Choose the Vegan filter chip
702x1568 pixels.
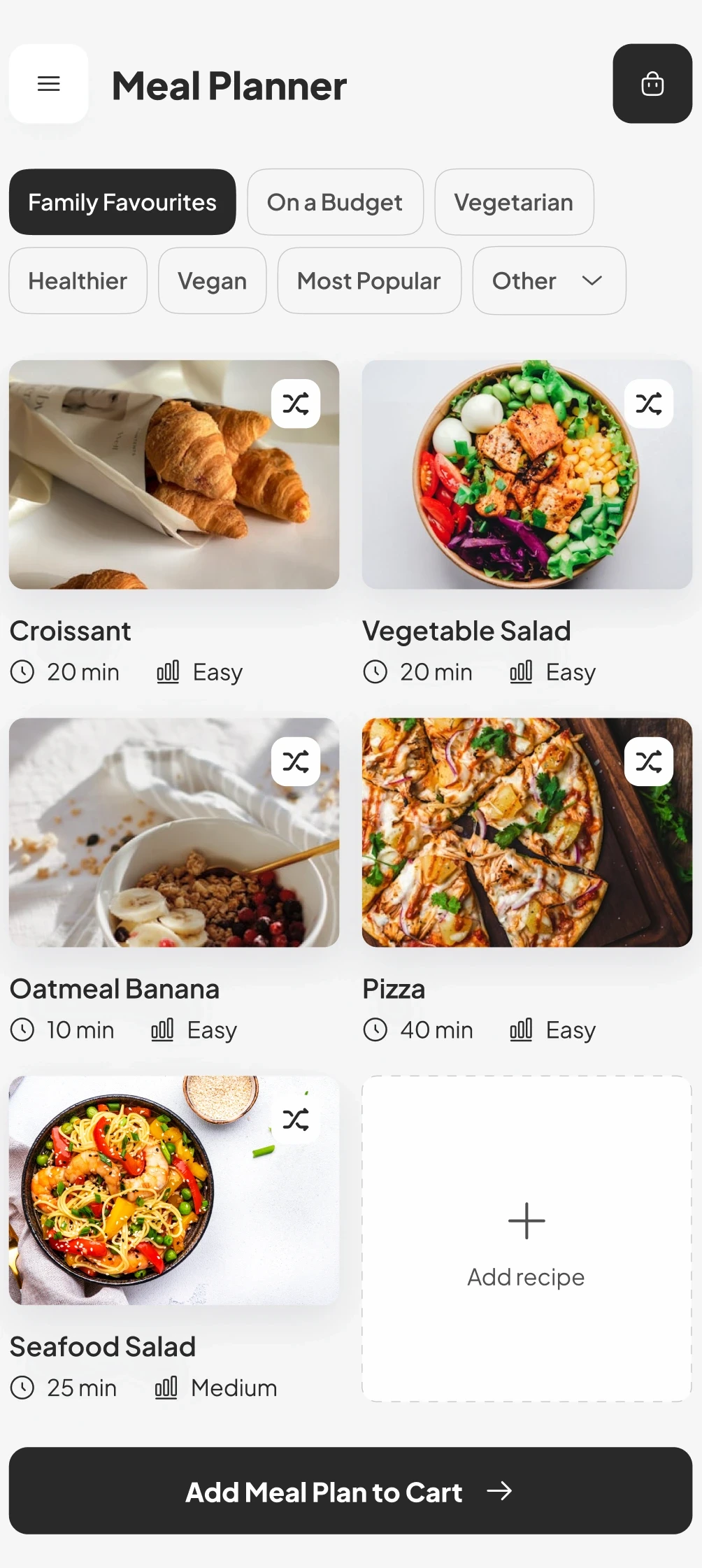(x=212, y=280)
